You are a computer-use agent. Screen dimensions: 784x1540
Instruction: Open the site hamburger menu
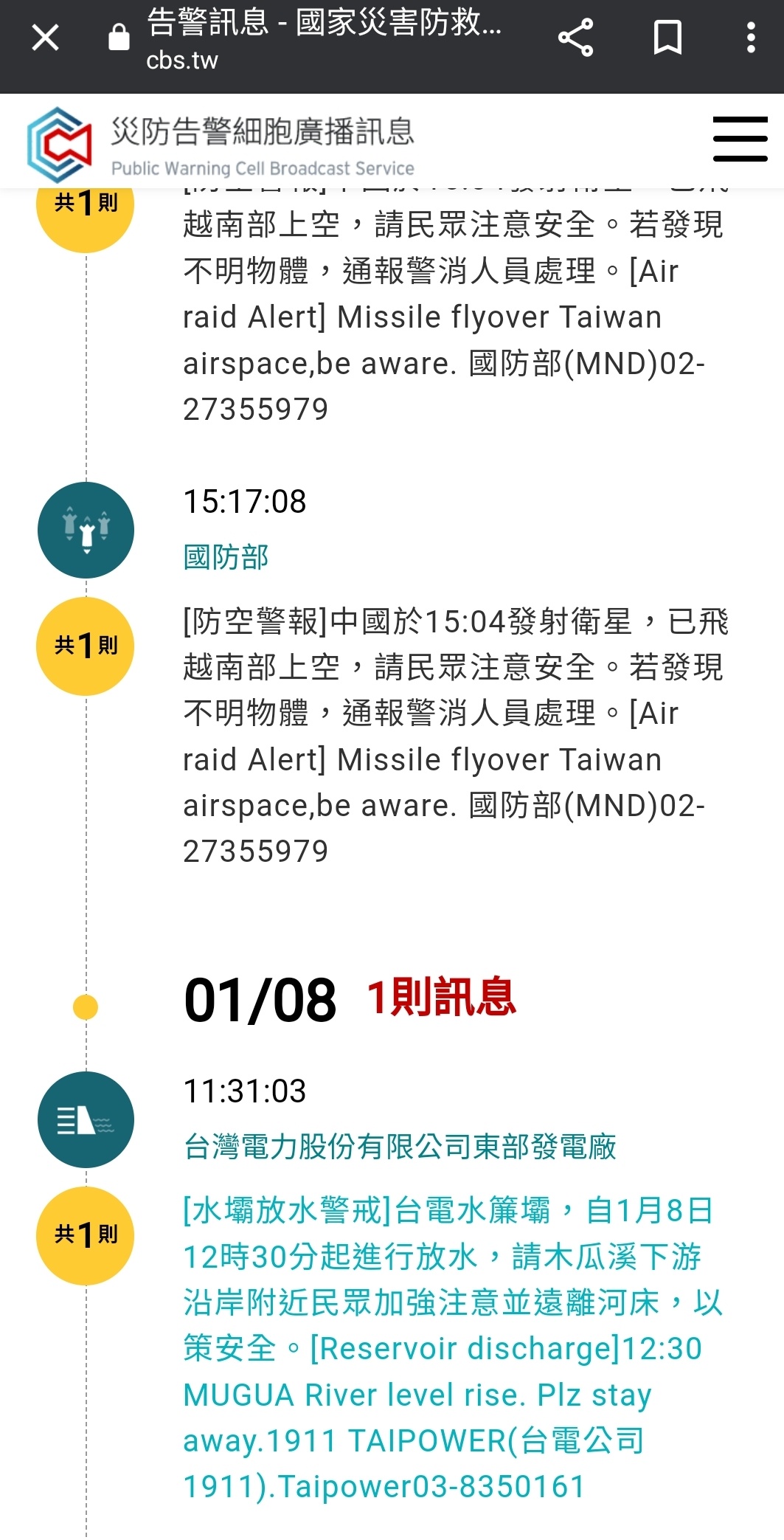pyautogui.click(x=740, y=138)
